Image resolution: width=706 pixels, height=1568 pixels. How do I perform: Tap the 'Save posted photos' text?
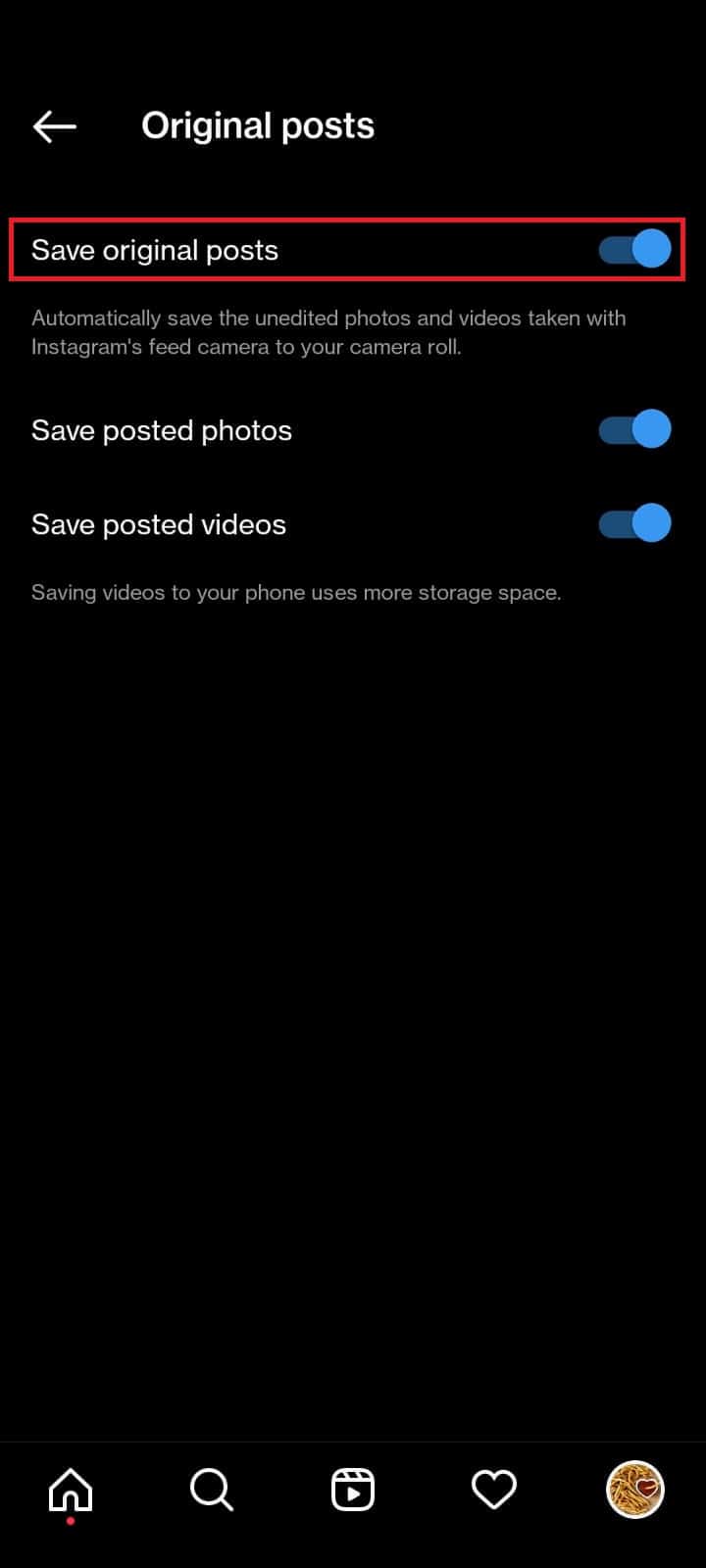click(162, 429)
